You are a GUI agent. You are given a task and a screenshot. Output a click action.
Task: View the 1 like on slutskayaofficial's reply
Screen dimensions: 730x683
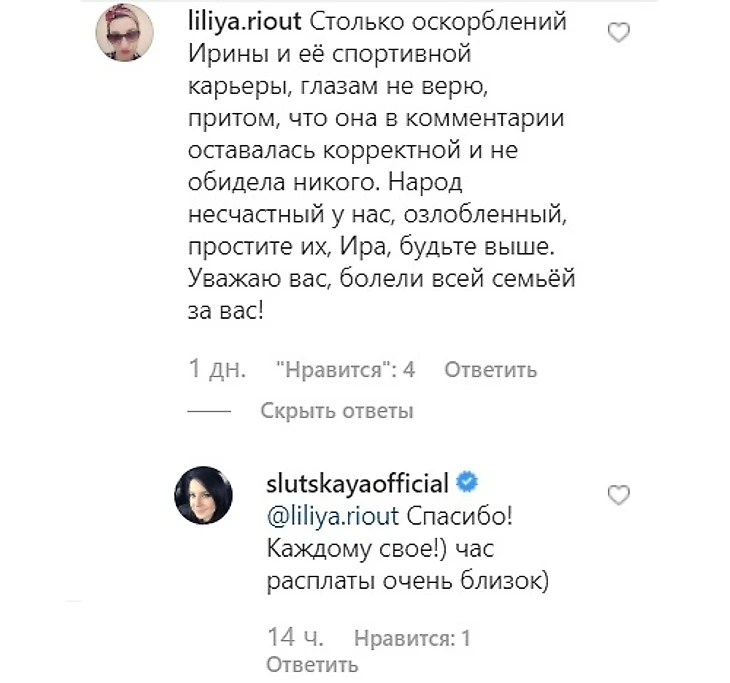[x=411, y=638]
